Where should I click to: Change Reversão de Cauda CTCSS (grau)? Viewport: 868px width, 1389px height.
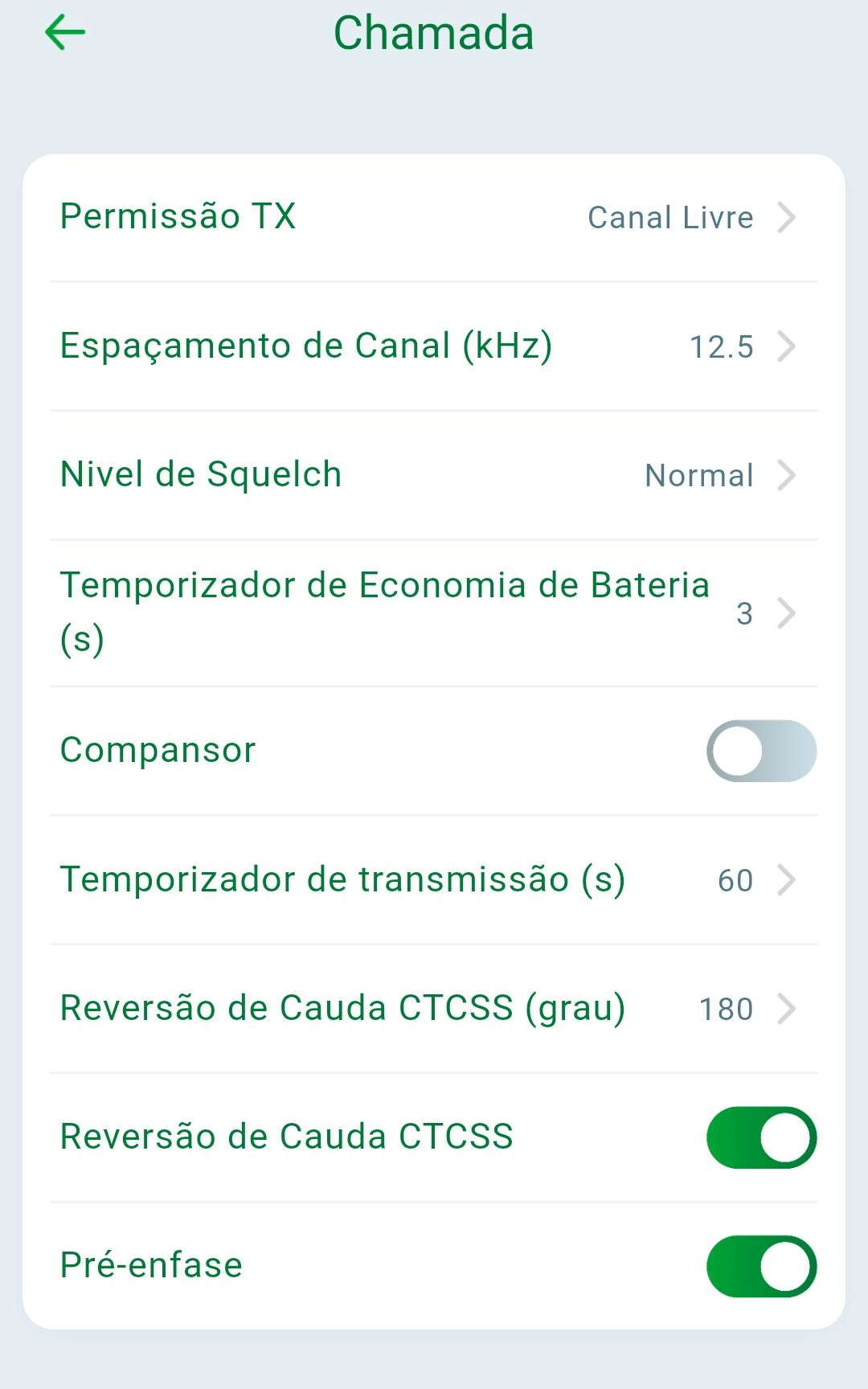tap(433, 1008)
